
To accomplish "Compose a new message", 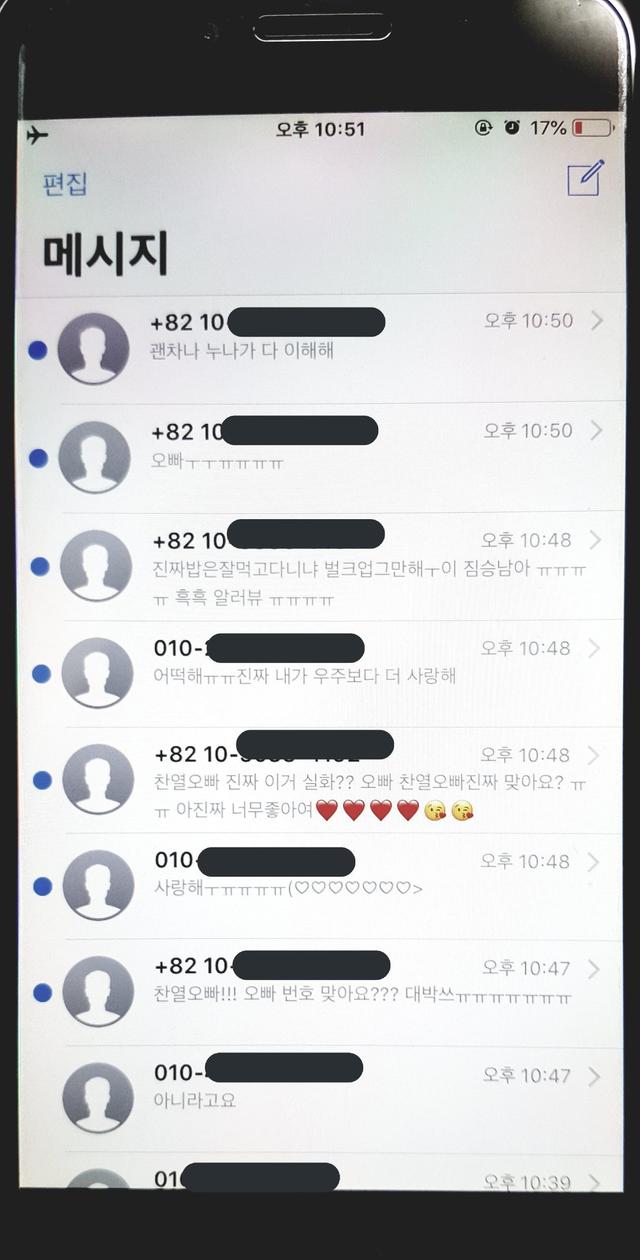I will [584, 179].
